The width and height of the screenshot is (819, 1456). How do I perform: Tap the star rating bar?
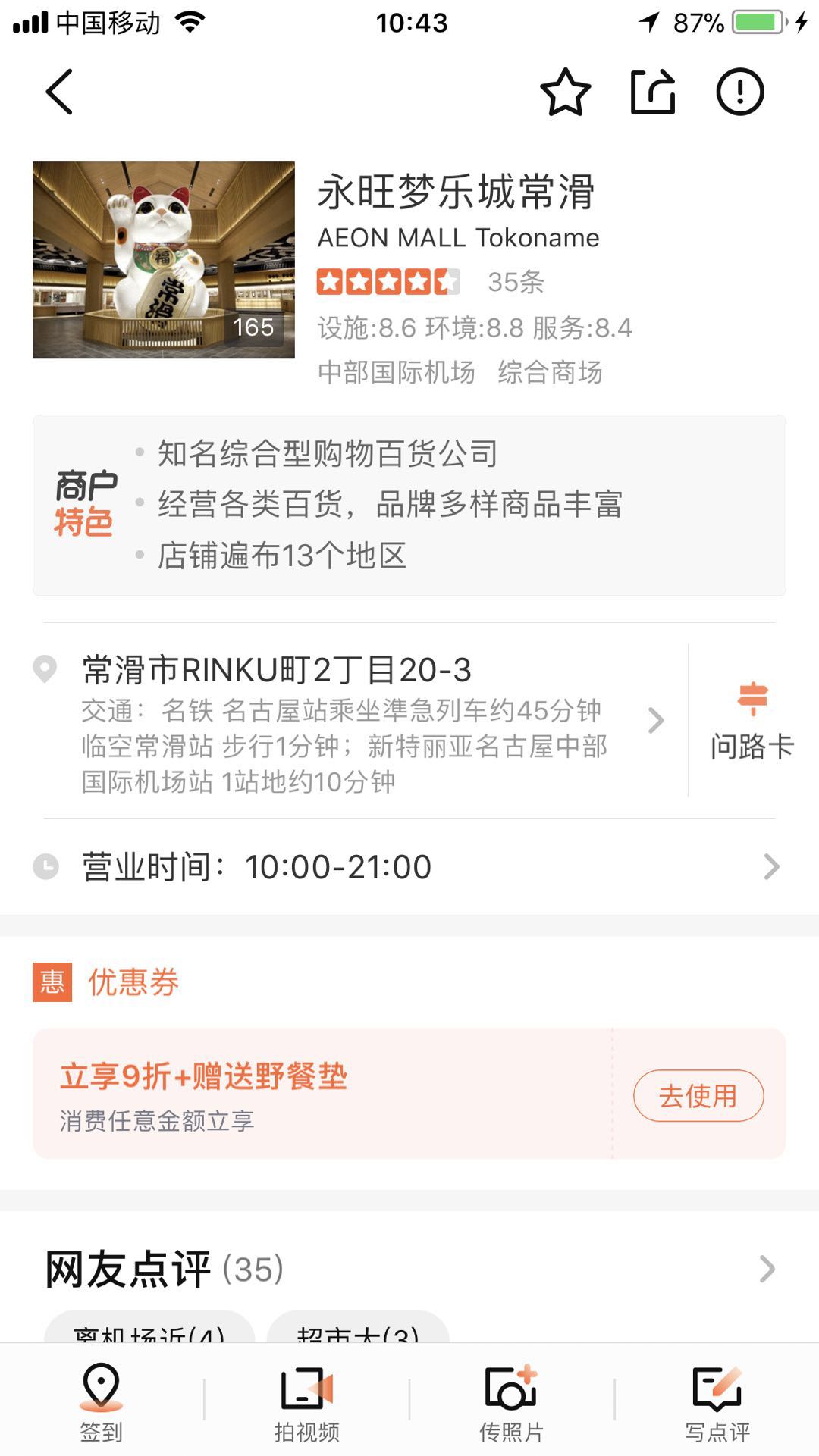point(388,282)
